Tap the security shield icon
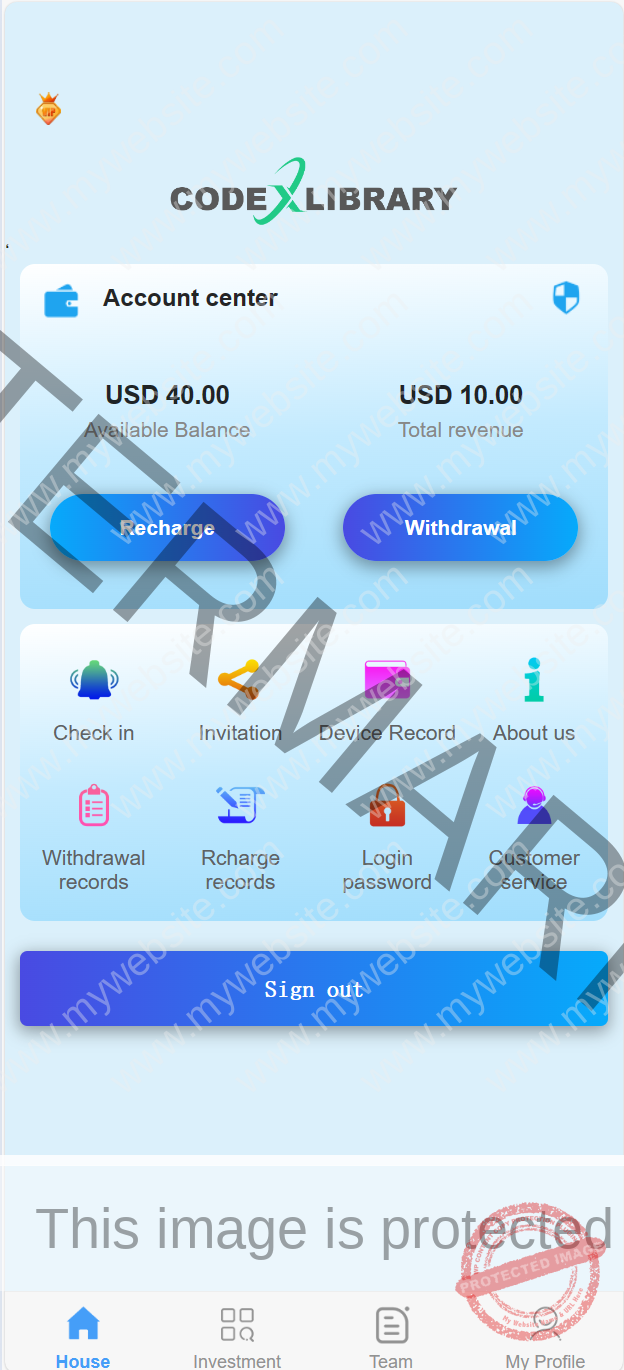The height and width of the screenshot is (1370, 624). tap(566, 298)
